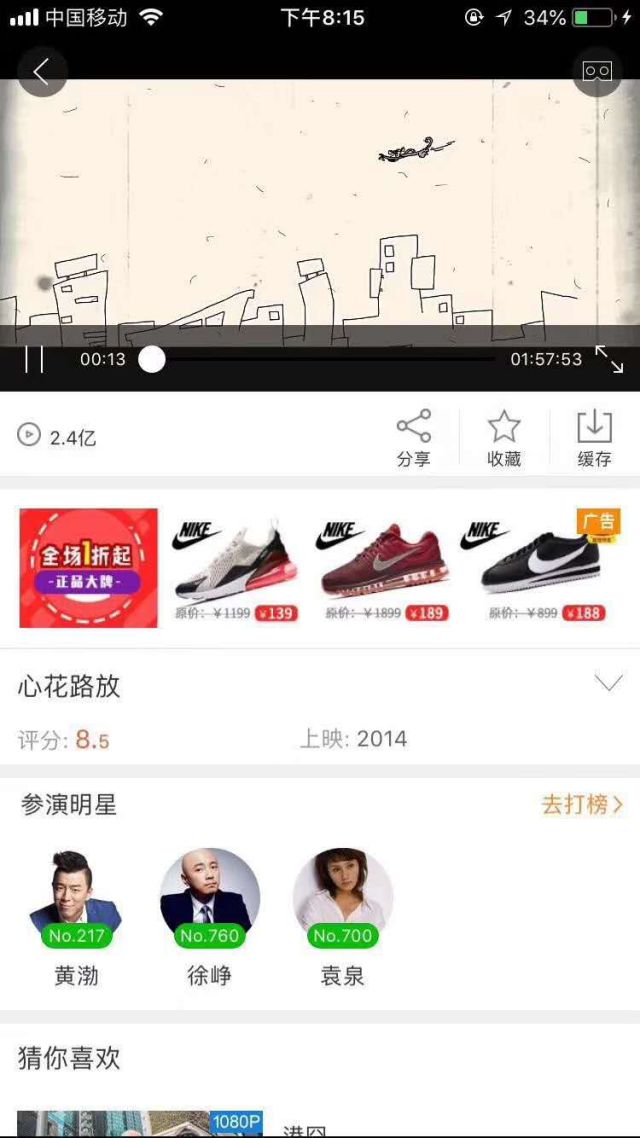Pause the video playback
This screenshot has width=640, height=1138.
[34, 359]
